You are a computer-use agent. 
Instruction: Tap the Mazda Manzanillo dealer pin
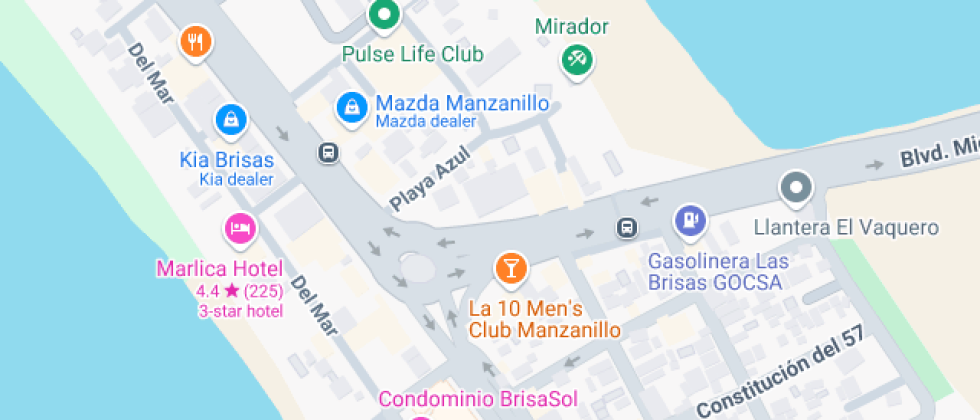pos(351,106)
